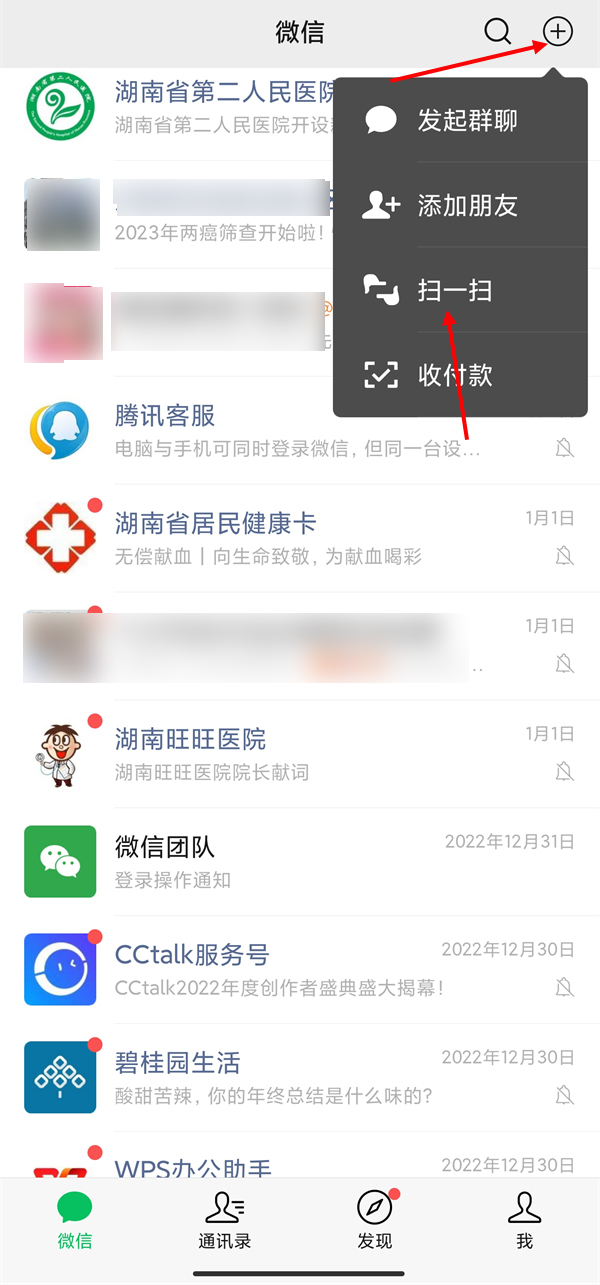Open the CCtalk服务号 conversation
This screenshot has height=1285, width=600.
tap(300, 970)
